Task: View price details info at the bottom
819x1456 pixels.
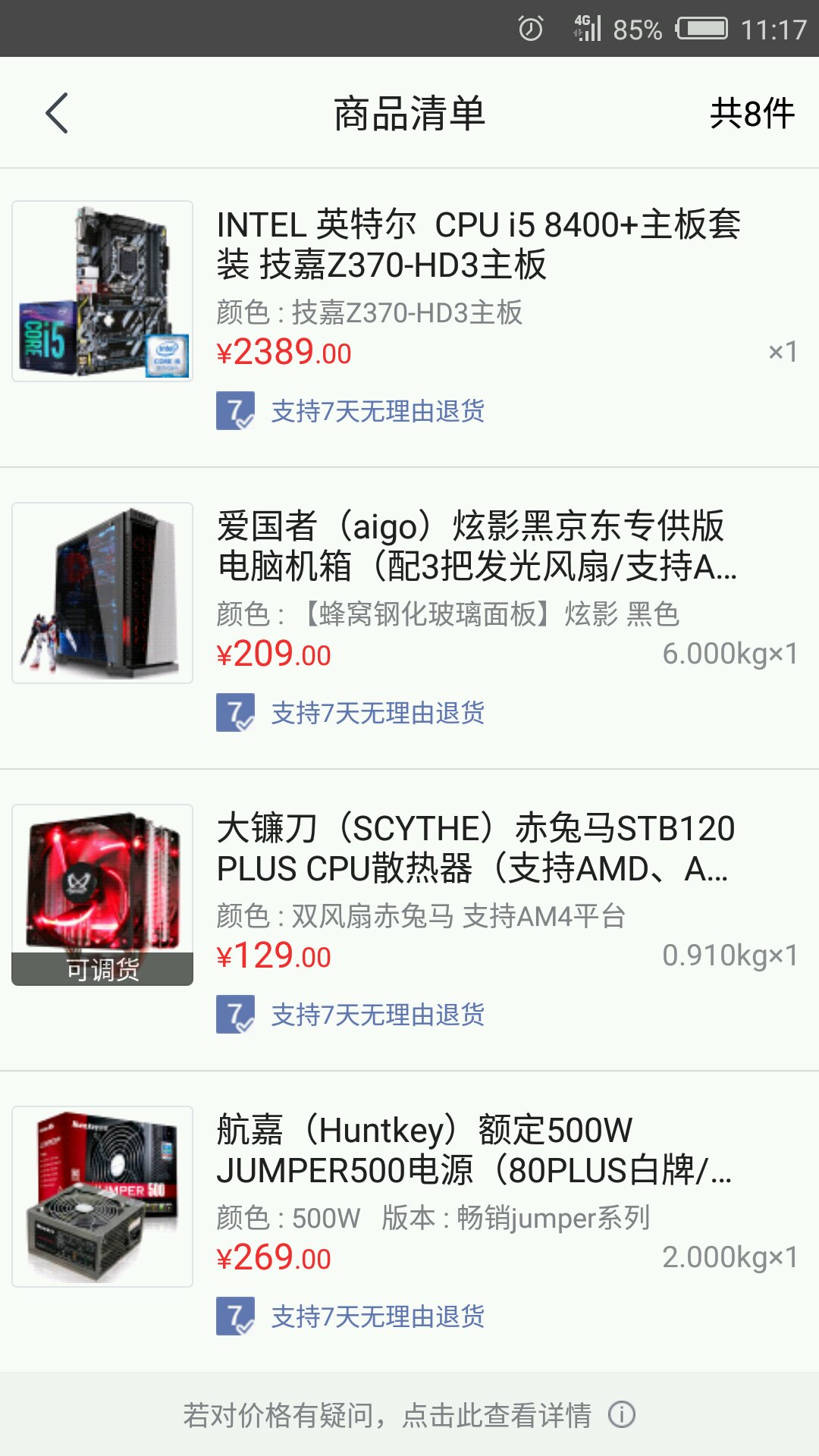Action: pyautogui.click(x=409, y=1415)
